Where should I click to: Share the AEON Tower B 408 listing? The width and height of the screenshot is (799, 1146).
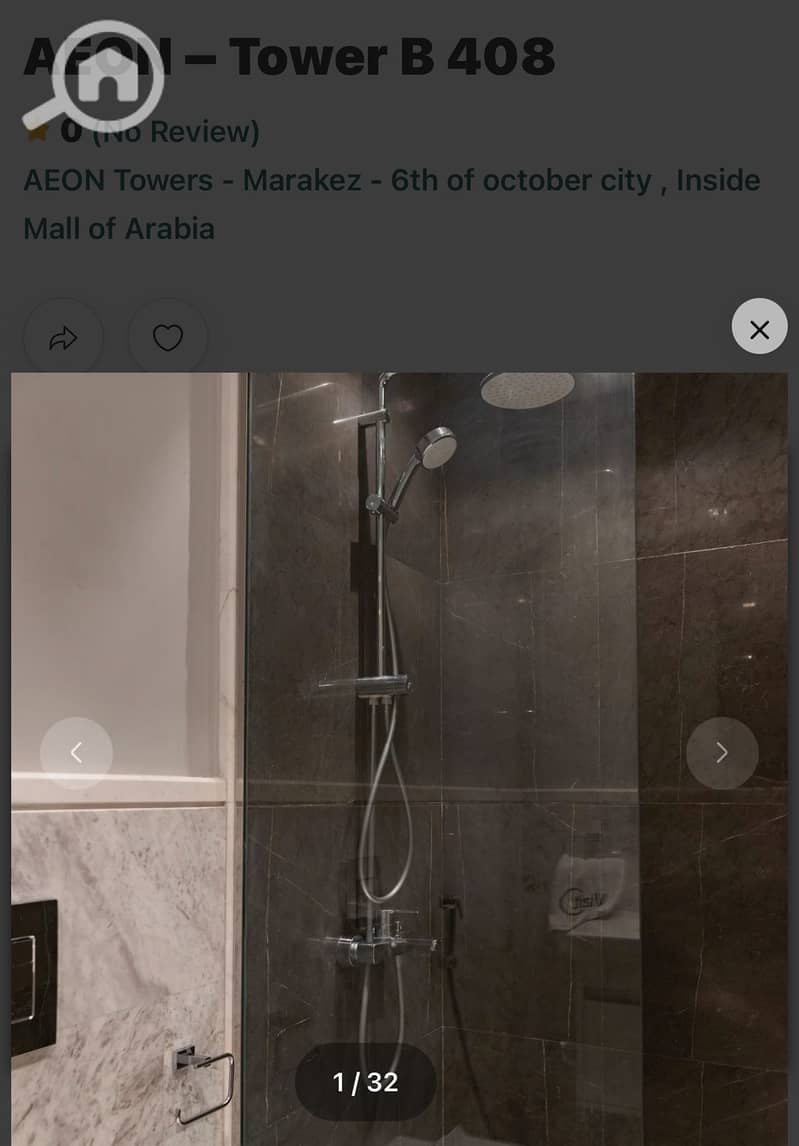click(x=63, y=338)
